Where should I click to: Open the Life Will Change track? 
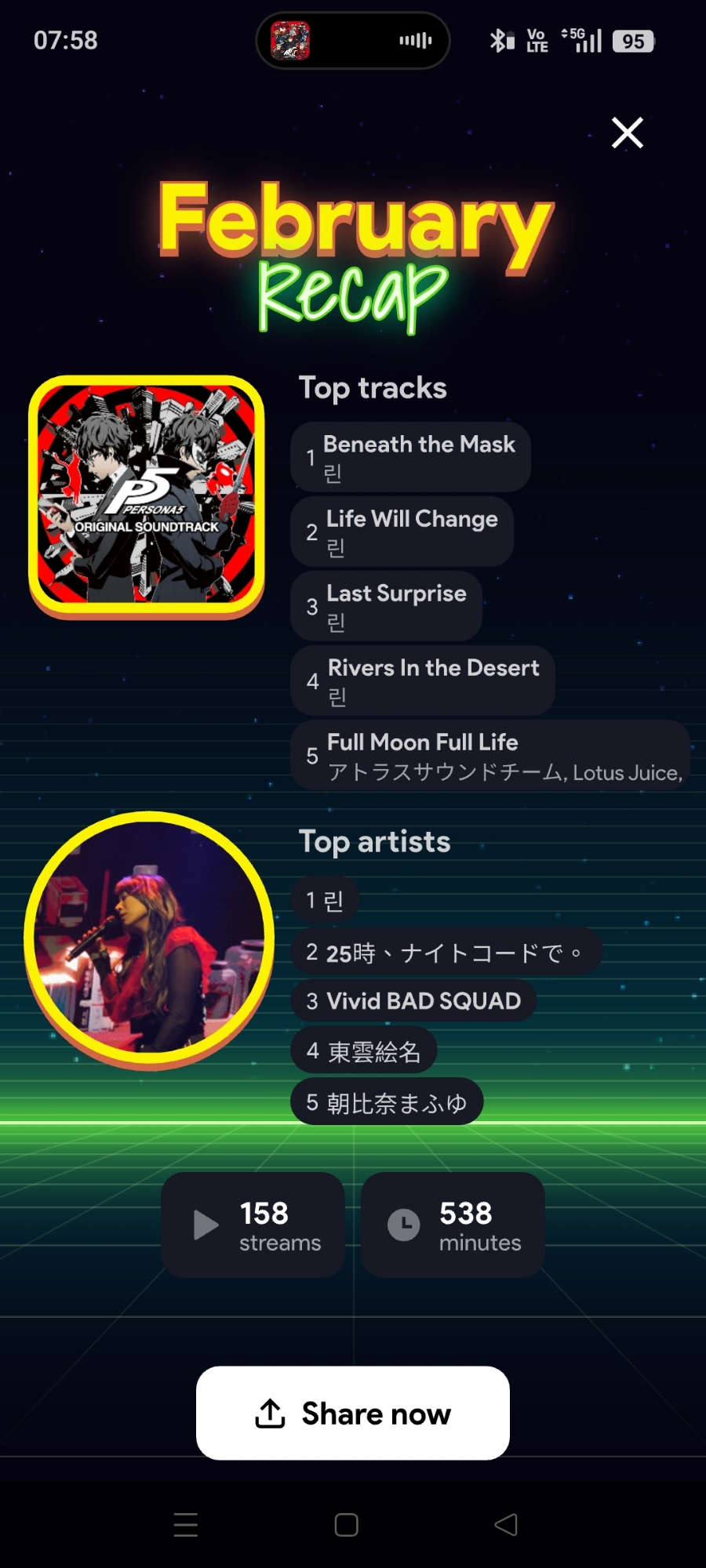402,532
